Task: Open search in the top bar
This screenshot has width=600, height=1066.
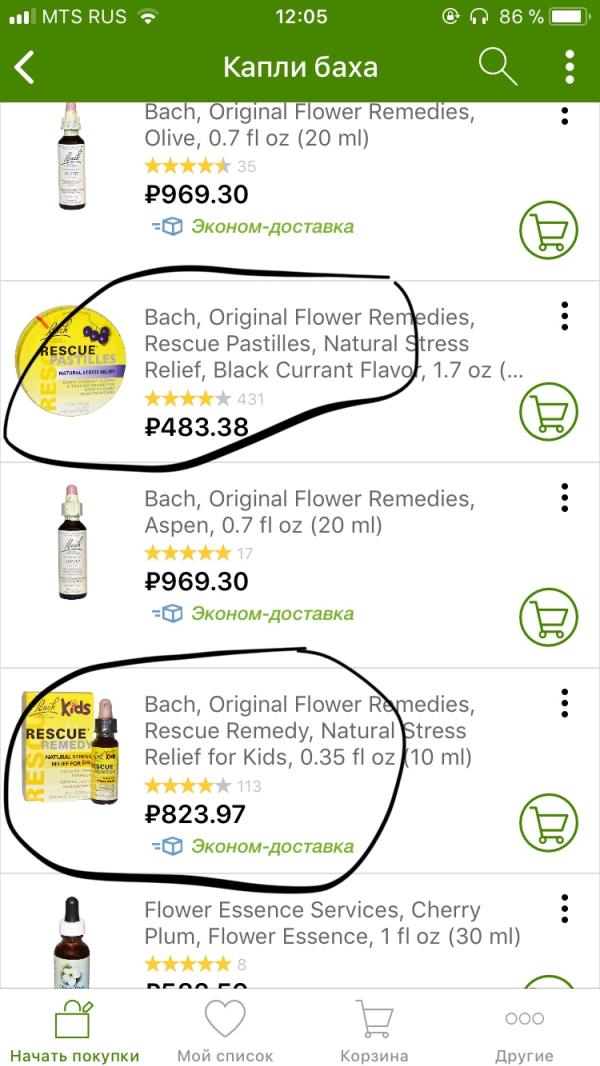Action: 497,67
